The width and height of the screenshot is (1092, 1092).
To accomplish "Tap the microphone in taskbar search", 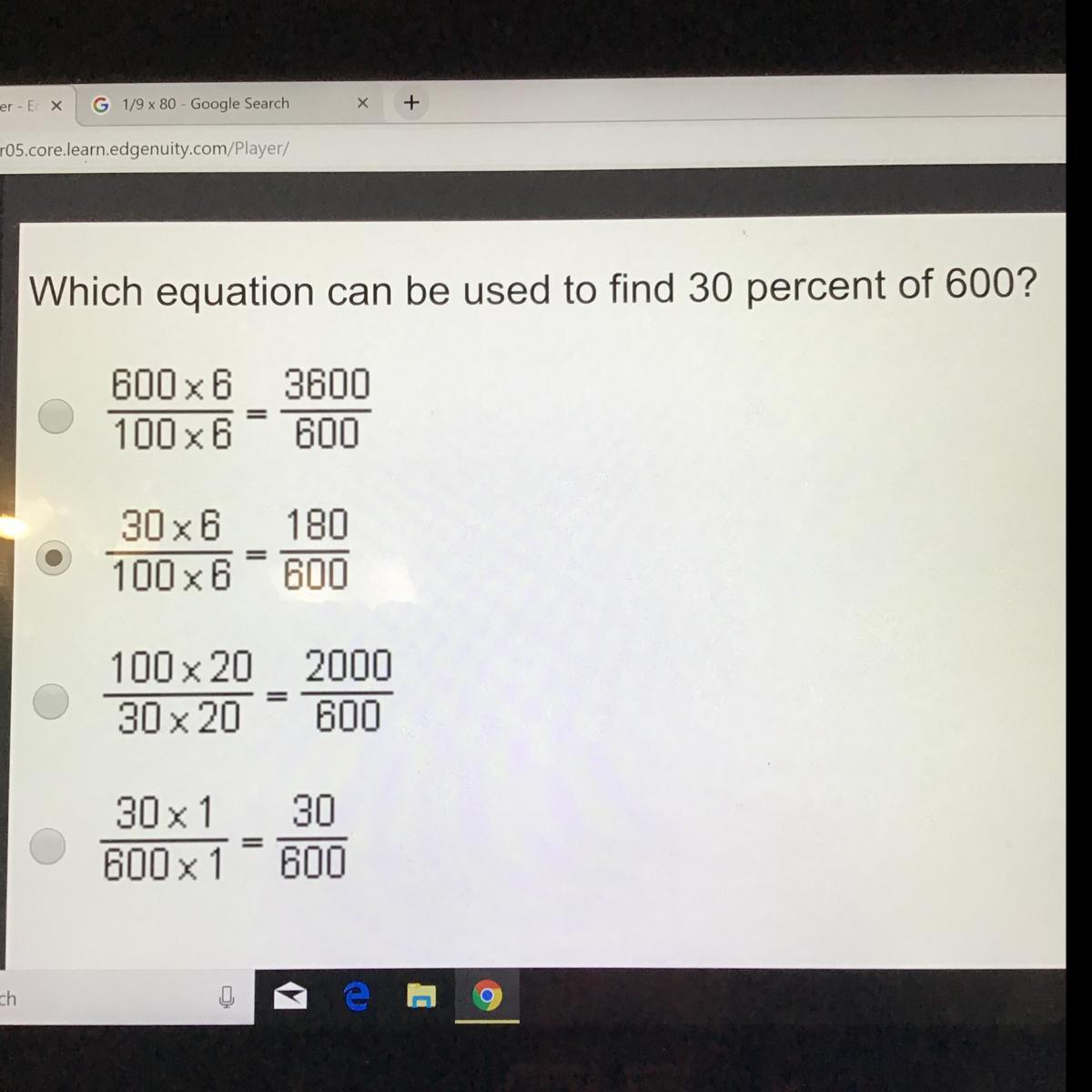I will tap(227, 998).
